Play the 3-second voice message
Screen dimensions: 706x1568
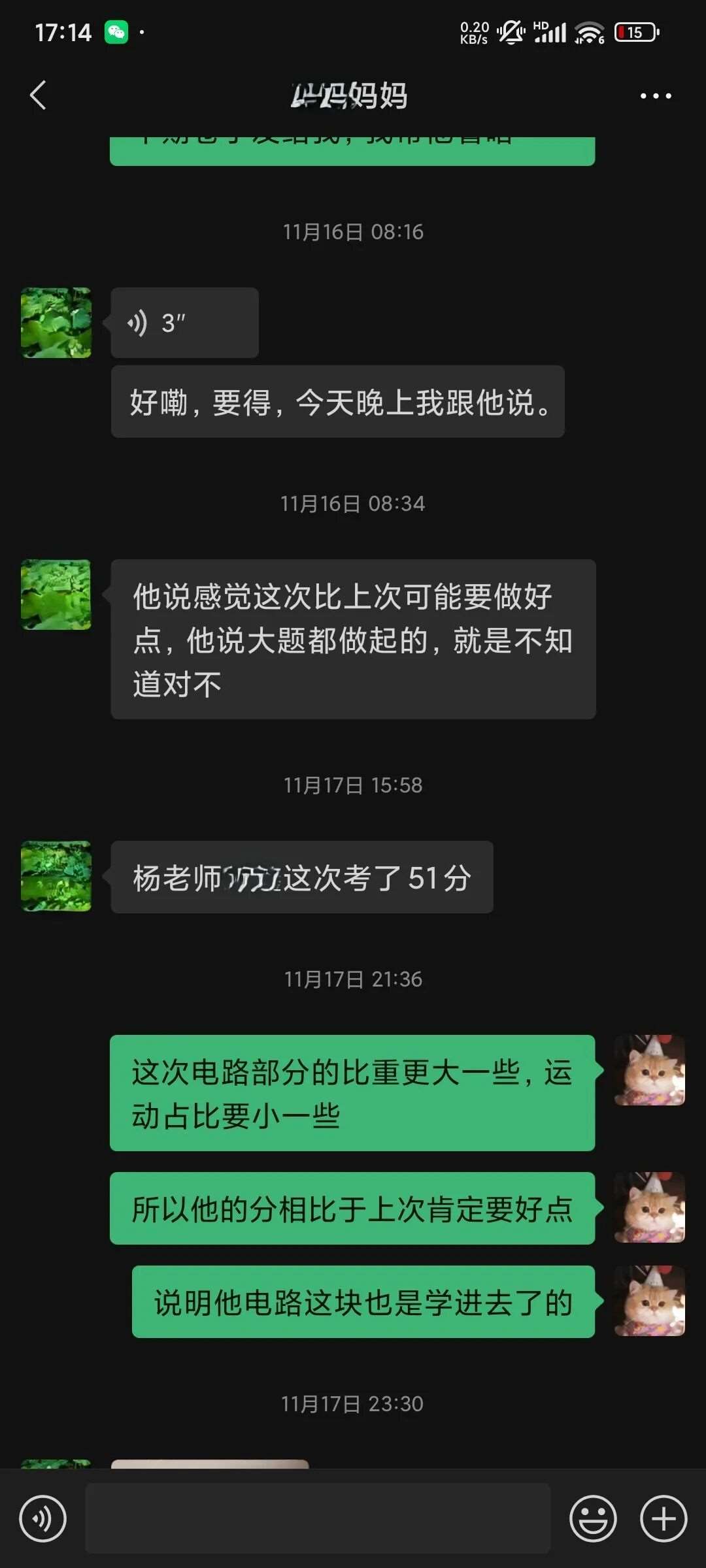pyautogui.click(x=184, y=323)
